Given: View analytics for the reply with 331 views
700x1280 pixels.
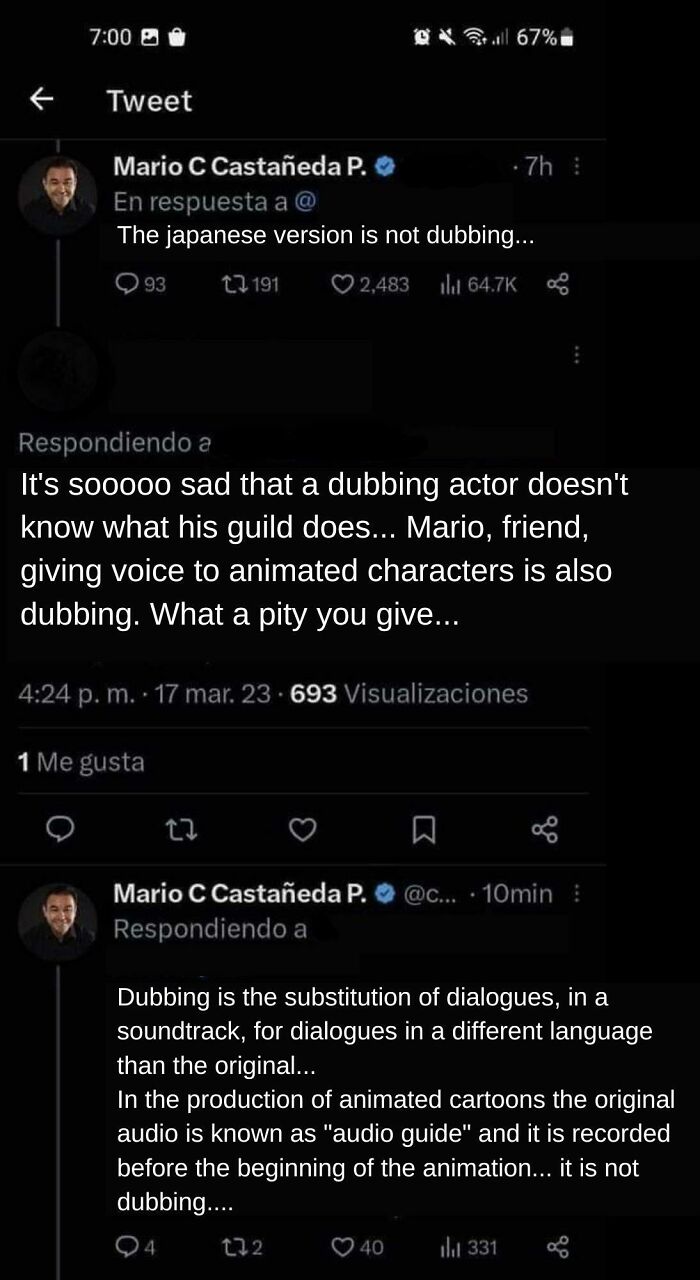Looking at the screenshot, I should tap(449, 1247).
